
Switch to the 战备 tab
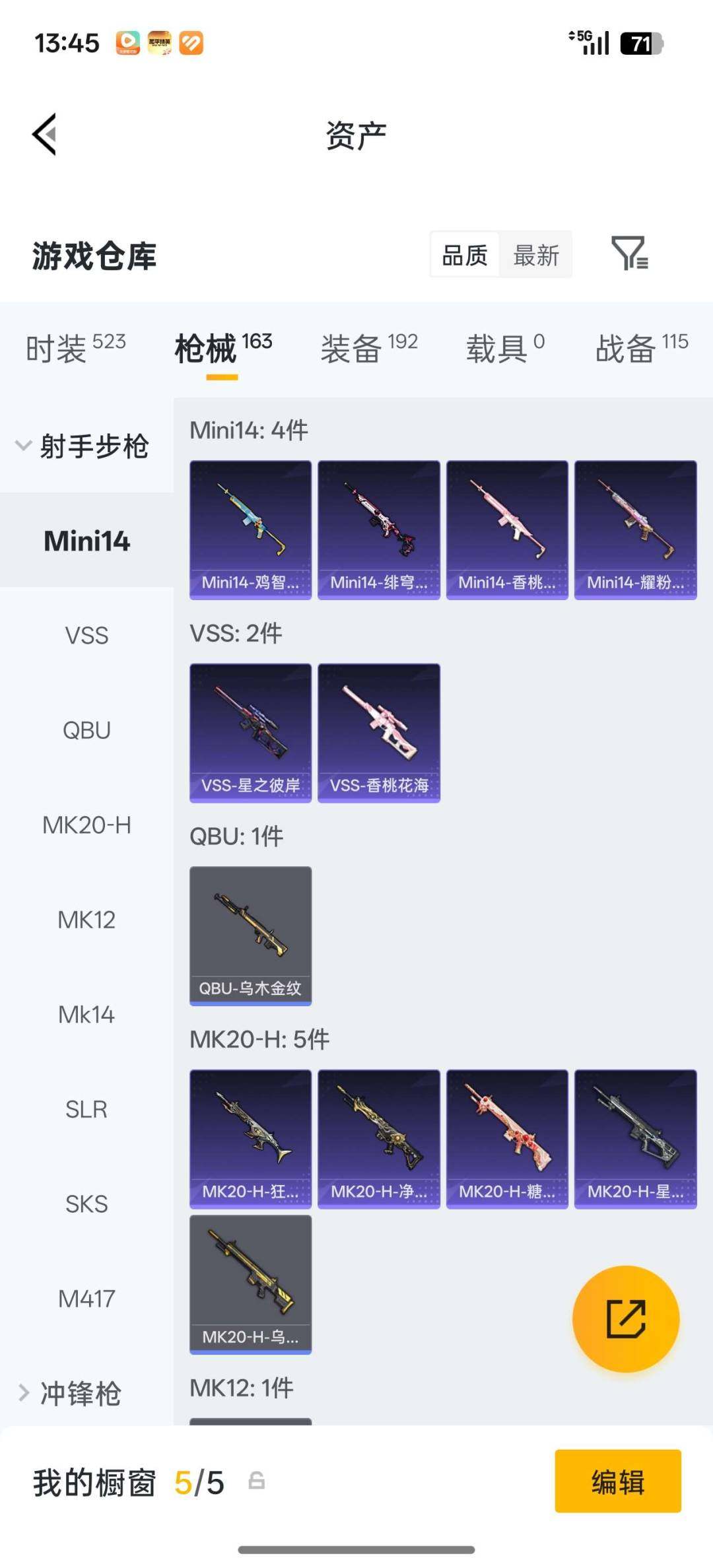[x=641, y=348]
